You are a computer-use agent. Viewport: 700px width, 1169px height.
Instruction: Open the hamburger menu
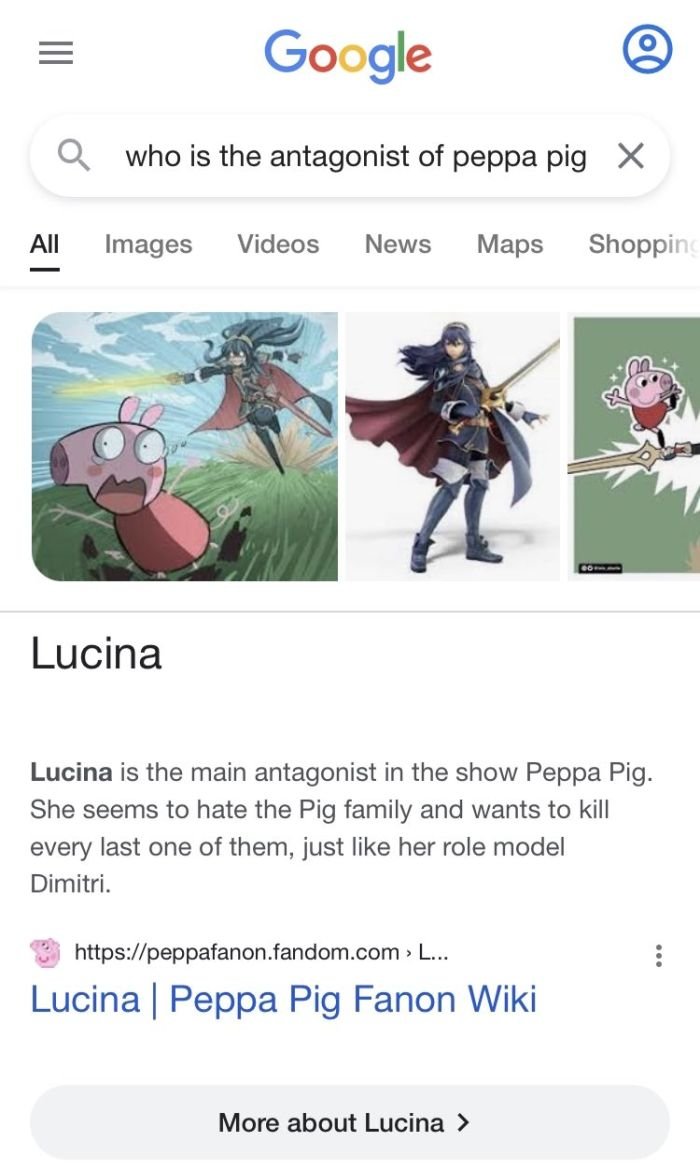pos(56,54)
